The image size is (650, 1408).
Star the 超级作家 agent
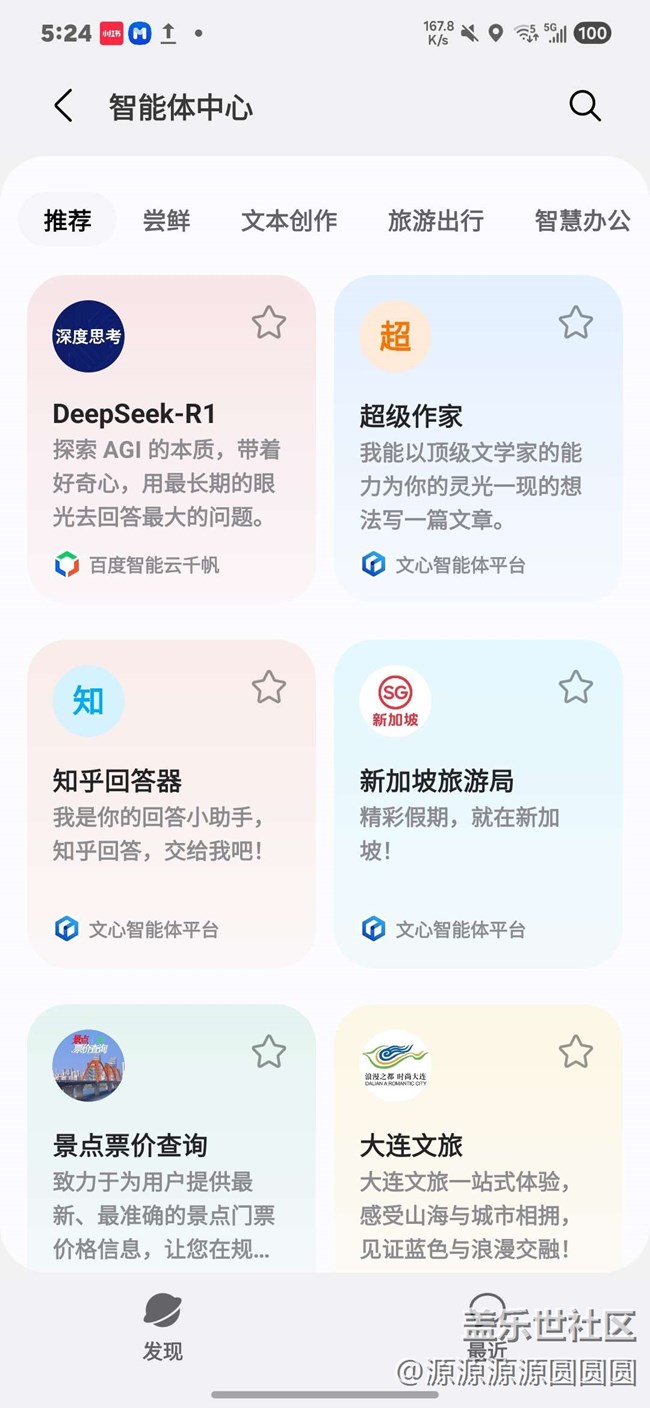575,323
